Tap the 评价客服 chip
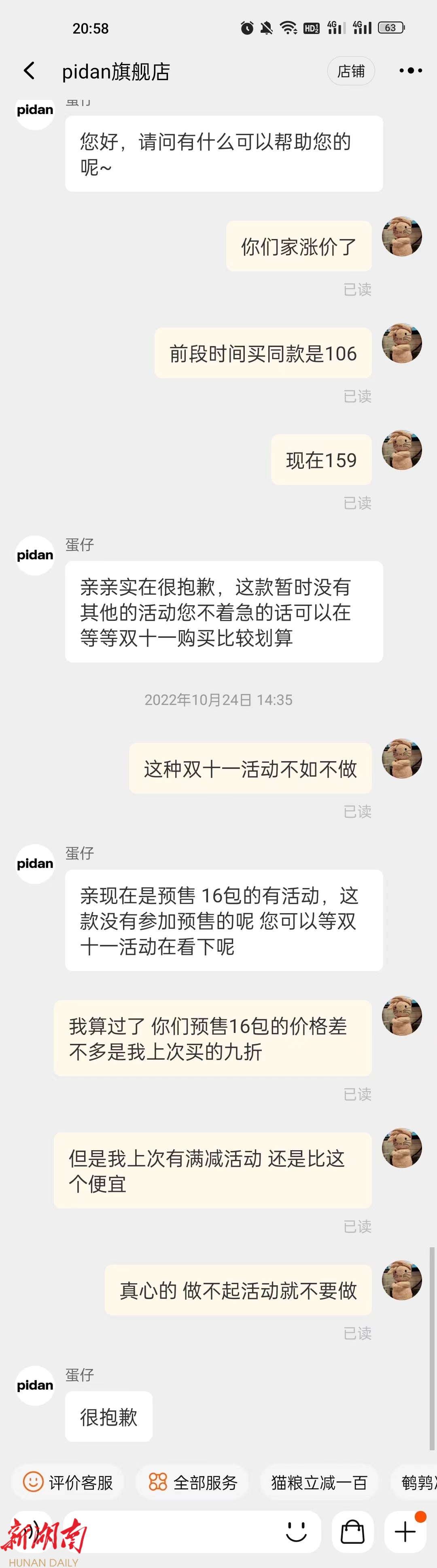437x1568 pixels. pos(68,1482)
